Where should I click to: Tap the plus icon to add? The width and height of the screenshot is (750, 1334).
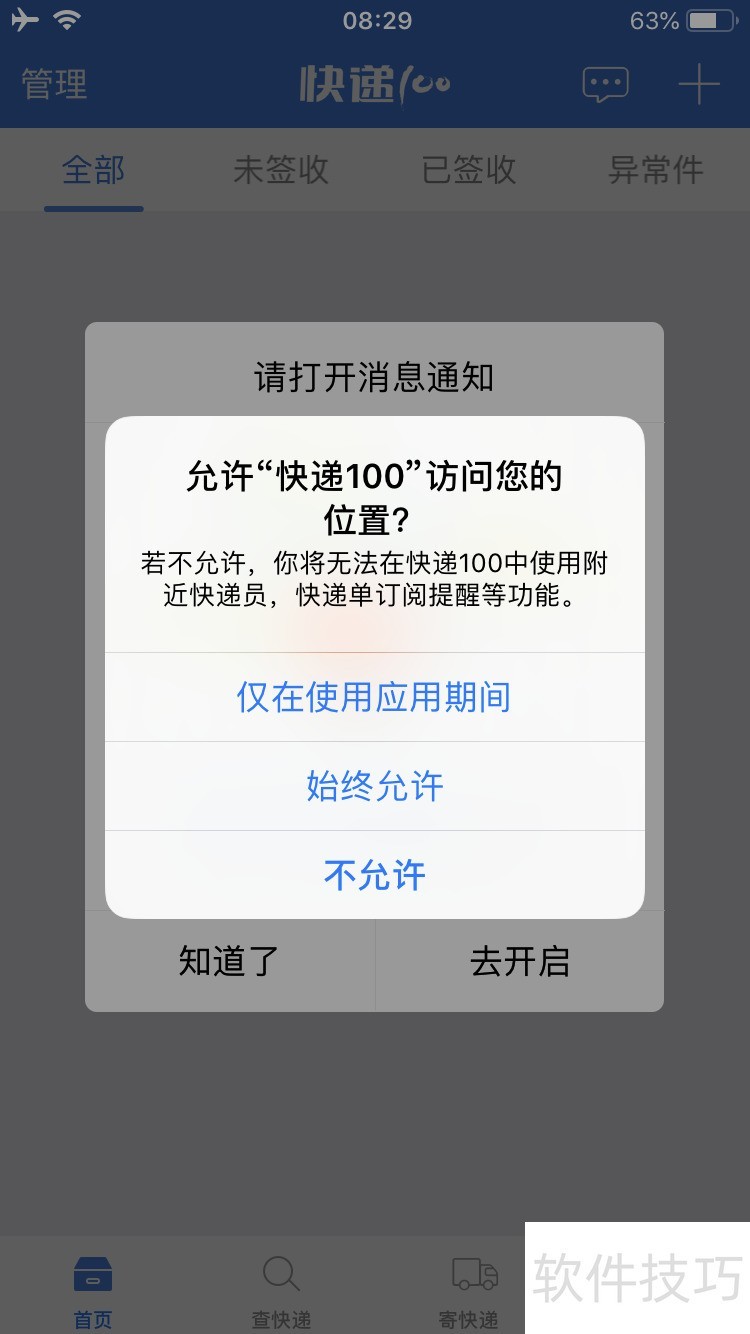pyautogui.click(x=699, y=84)
